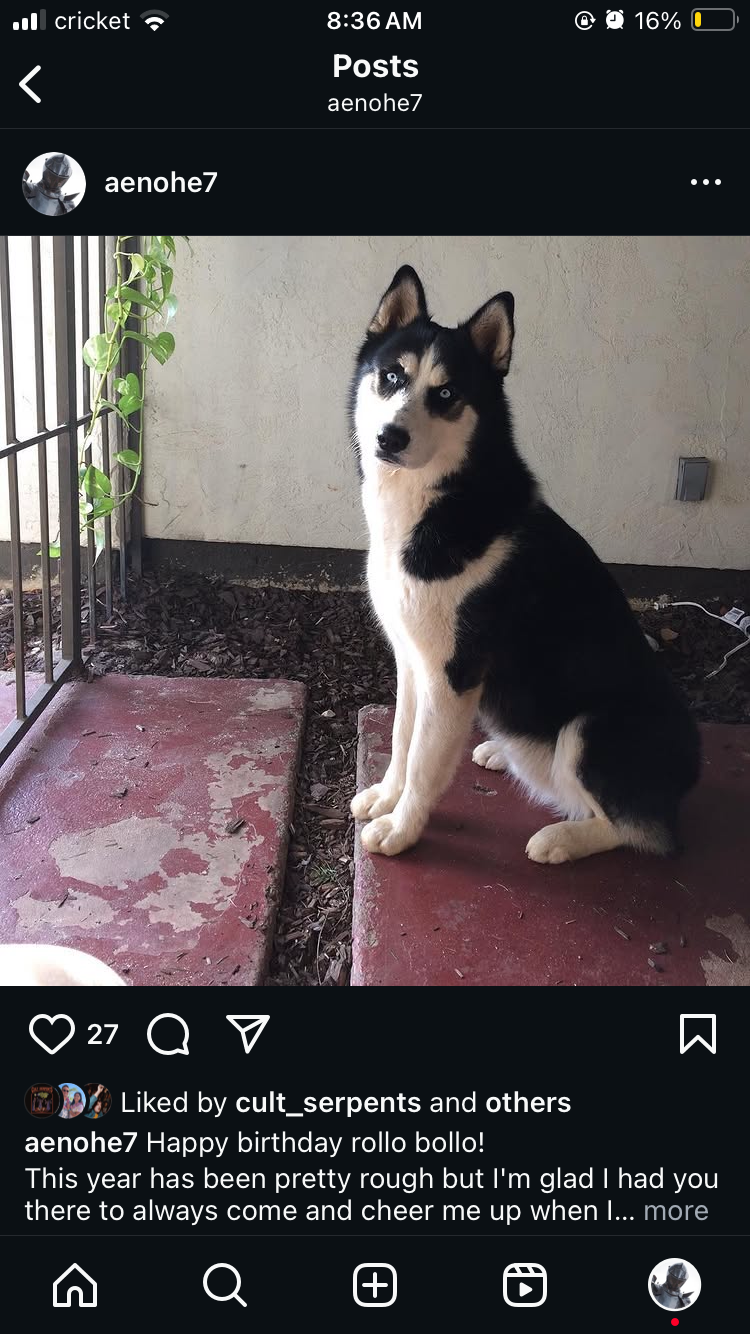This screenshot has width=750, height=1334.
Task: Open comments on the husky post
Action: [168, 1034]
